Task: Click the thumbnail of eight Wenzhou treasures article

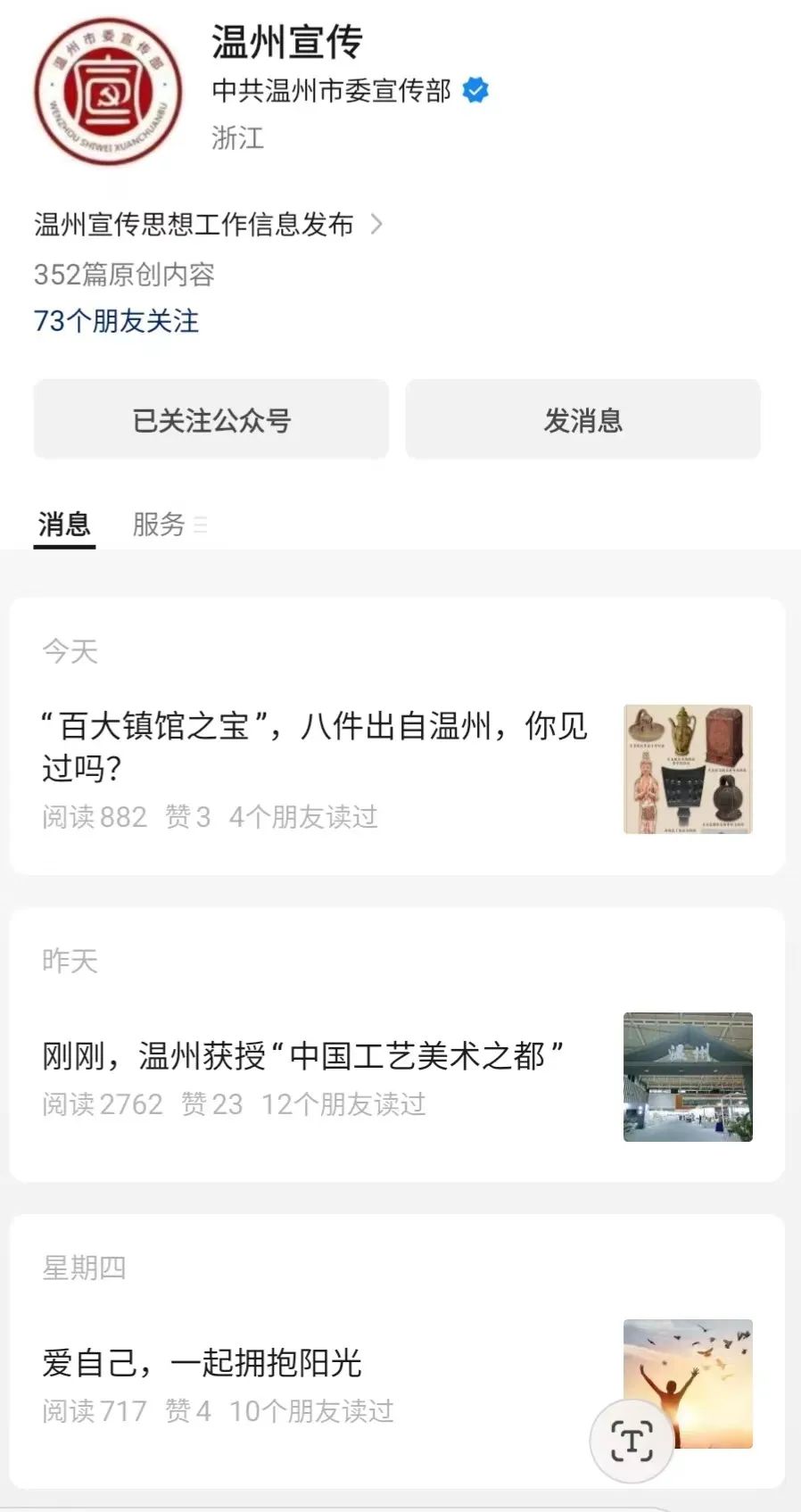Action: [688, 770]
